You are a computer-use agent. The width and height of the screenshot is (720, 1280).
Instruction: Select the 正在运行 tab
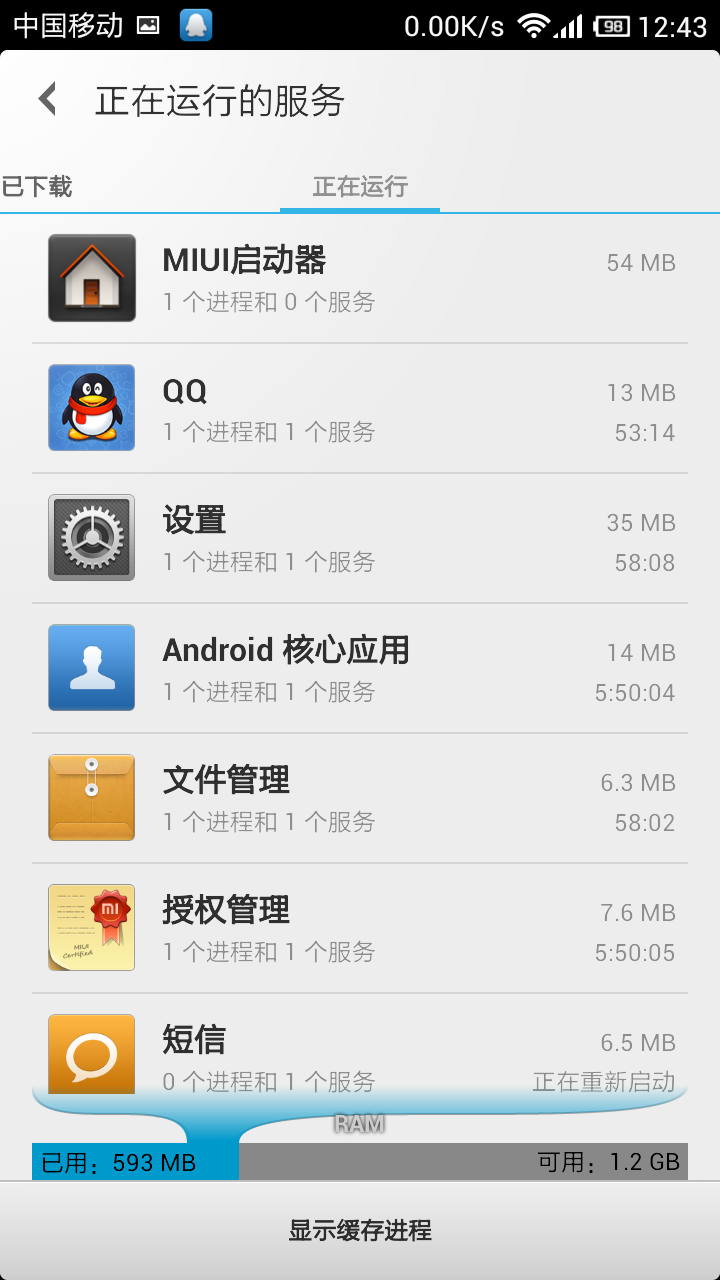360,187
